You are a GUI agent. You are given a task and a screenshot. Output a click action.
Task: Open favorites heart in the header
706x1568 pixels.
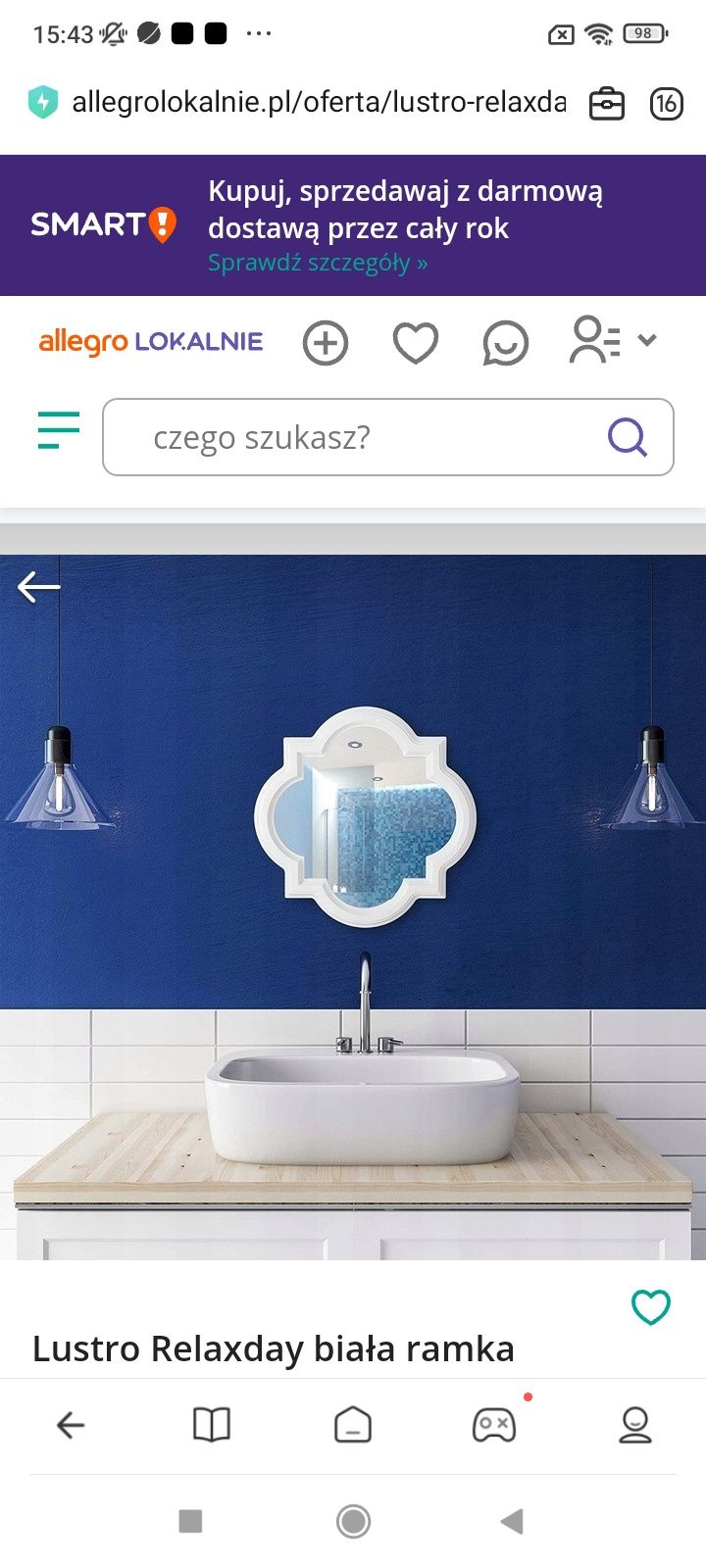pyautogui.click(x=416, y=343)
